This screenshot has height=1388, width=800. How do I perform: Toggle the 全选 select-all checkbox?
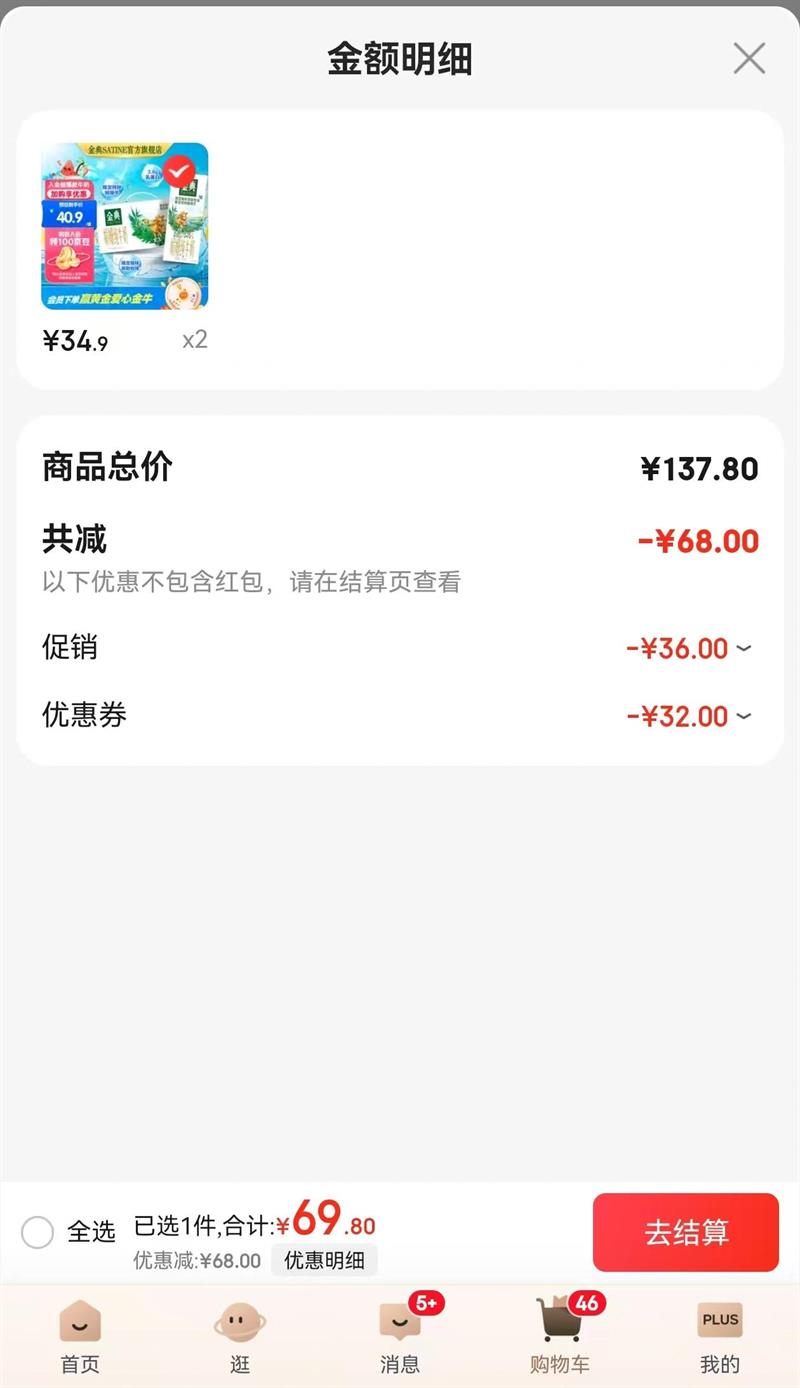38,1232
